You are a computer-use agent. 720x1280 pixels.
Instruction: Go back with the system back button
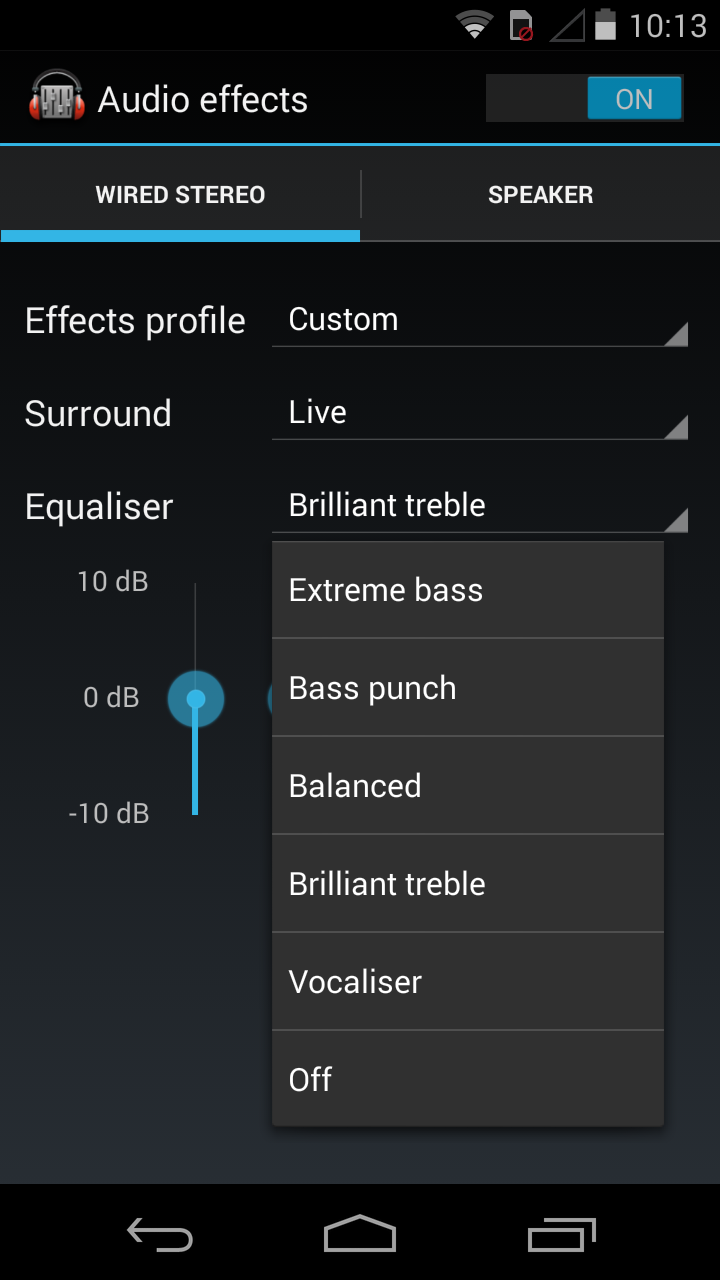pyautogui.click(x=160, y=1235)
